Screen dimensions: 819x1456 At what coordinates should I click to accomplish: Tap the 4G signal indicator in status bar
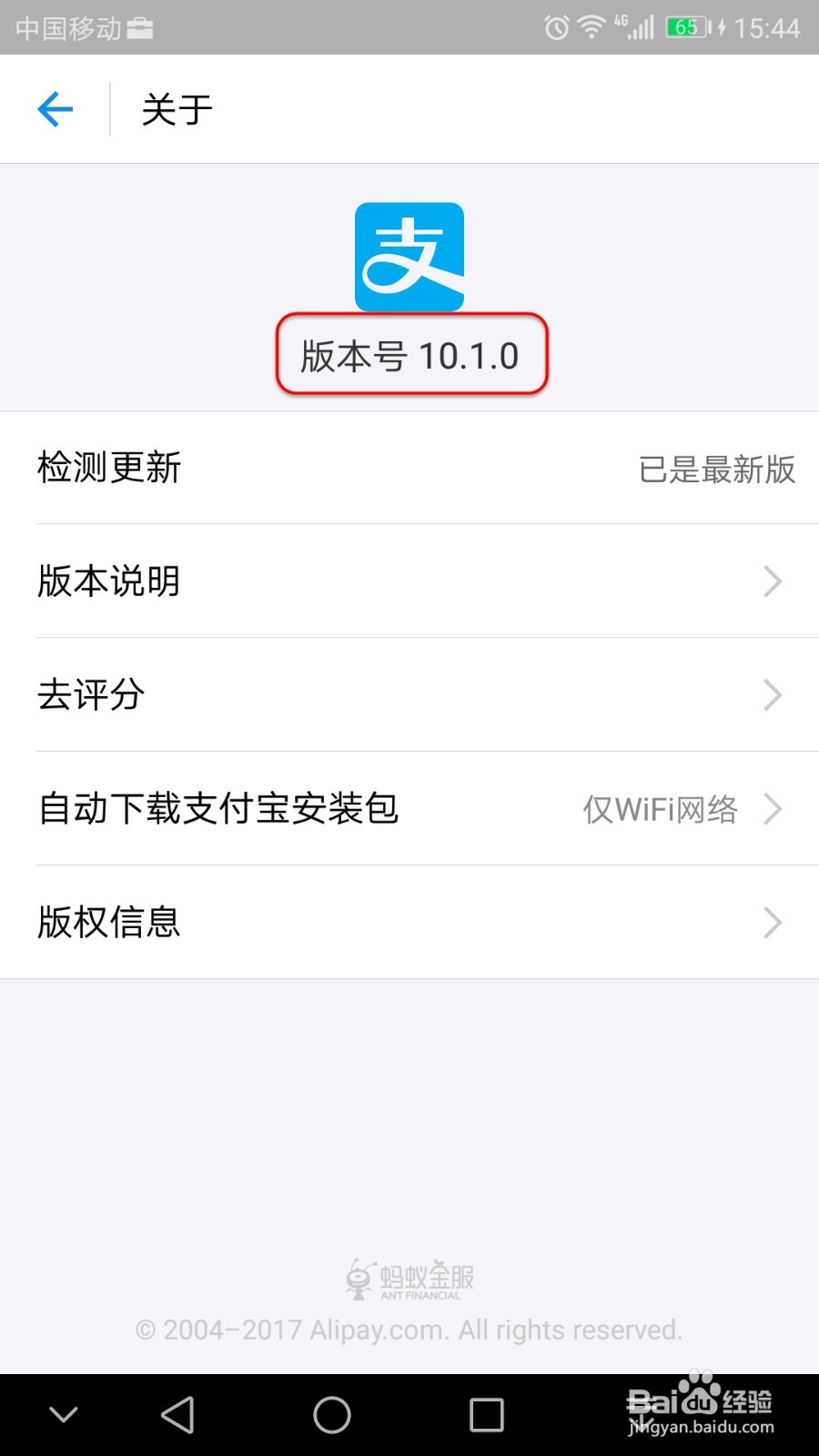(634, 27)
